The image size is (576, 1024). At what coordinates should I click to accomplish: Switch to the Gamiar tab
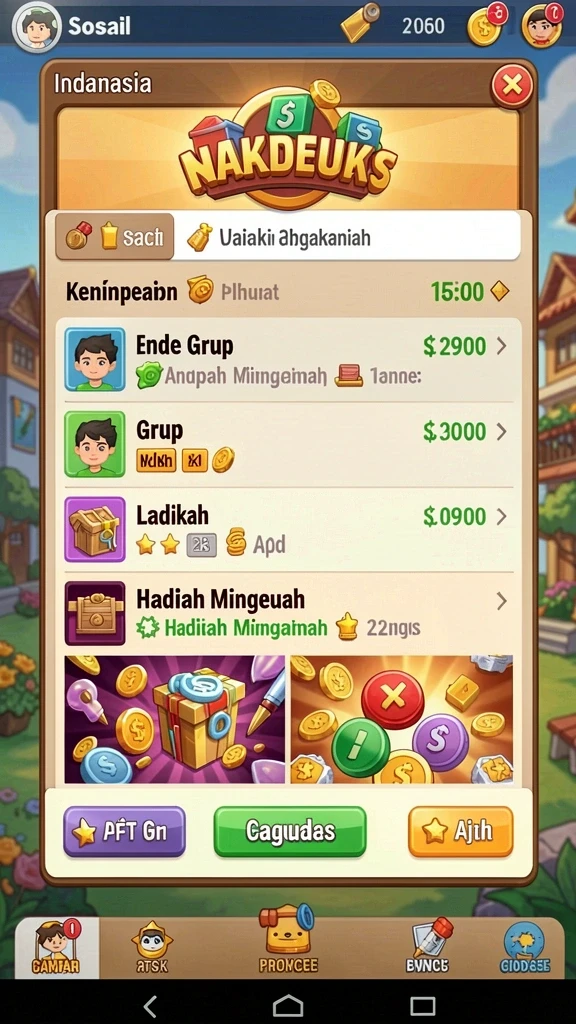point(57,947)
